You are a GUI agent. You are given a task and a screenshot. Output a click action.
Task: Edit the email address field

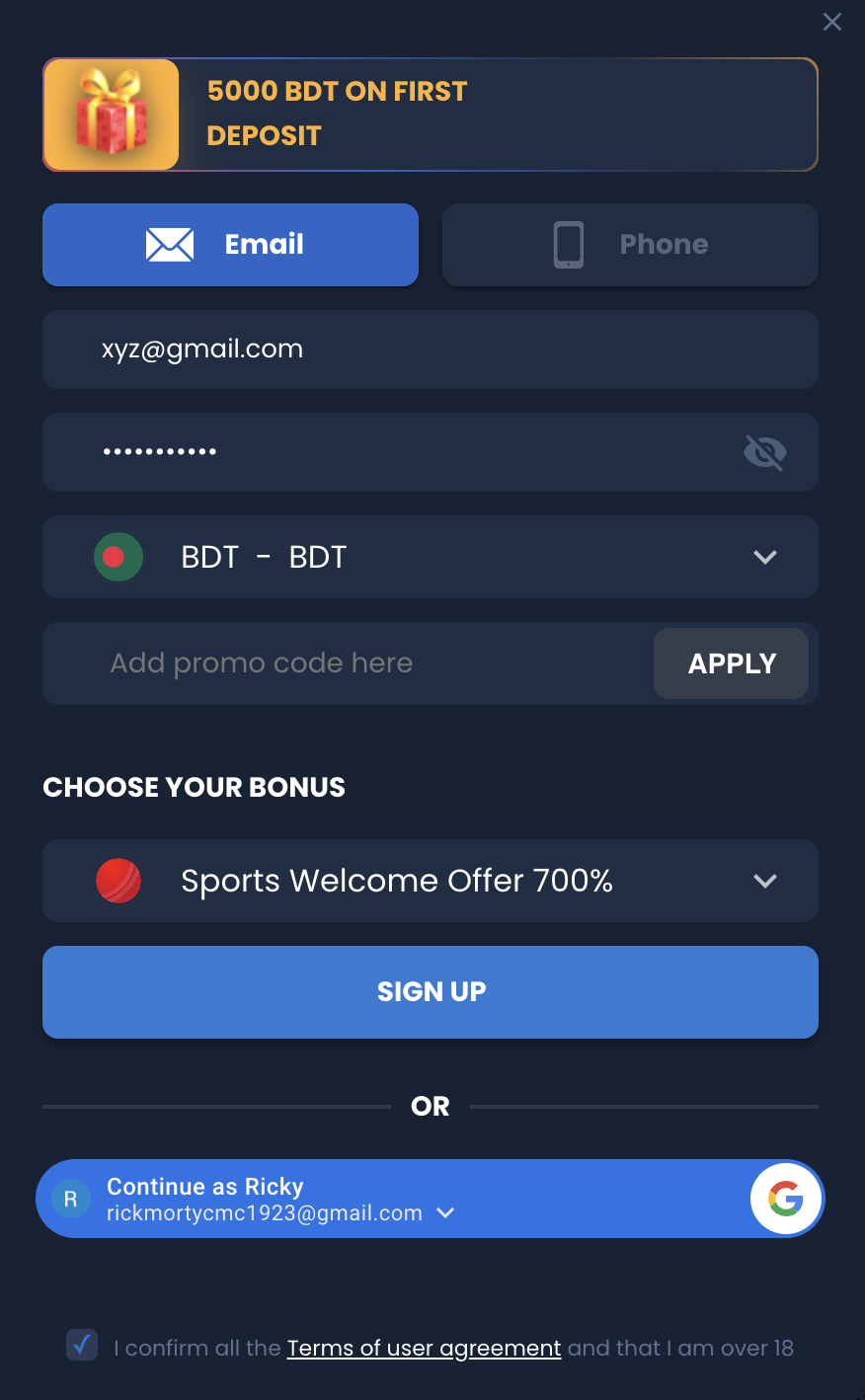[431, 350]
